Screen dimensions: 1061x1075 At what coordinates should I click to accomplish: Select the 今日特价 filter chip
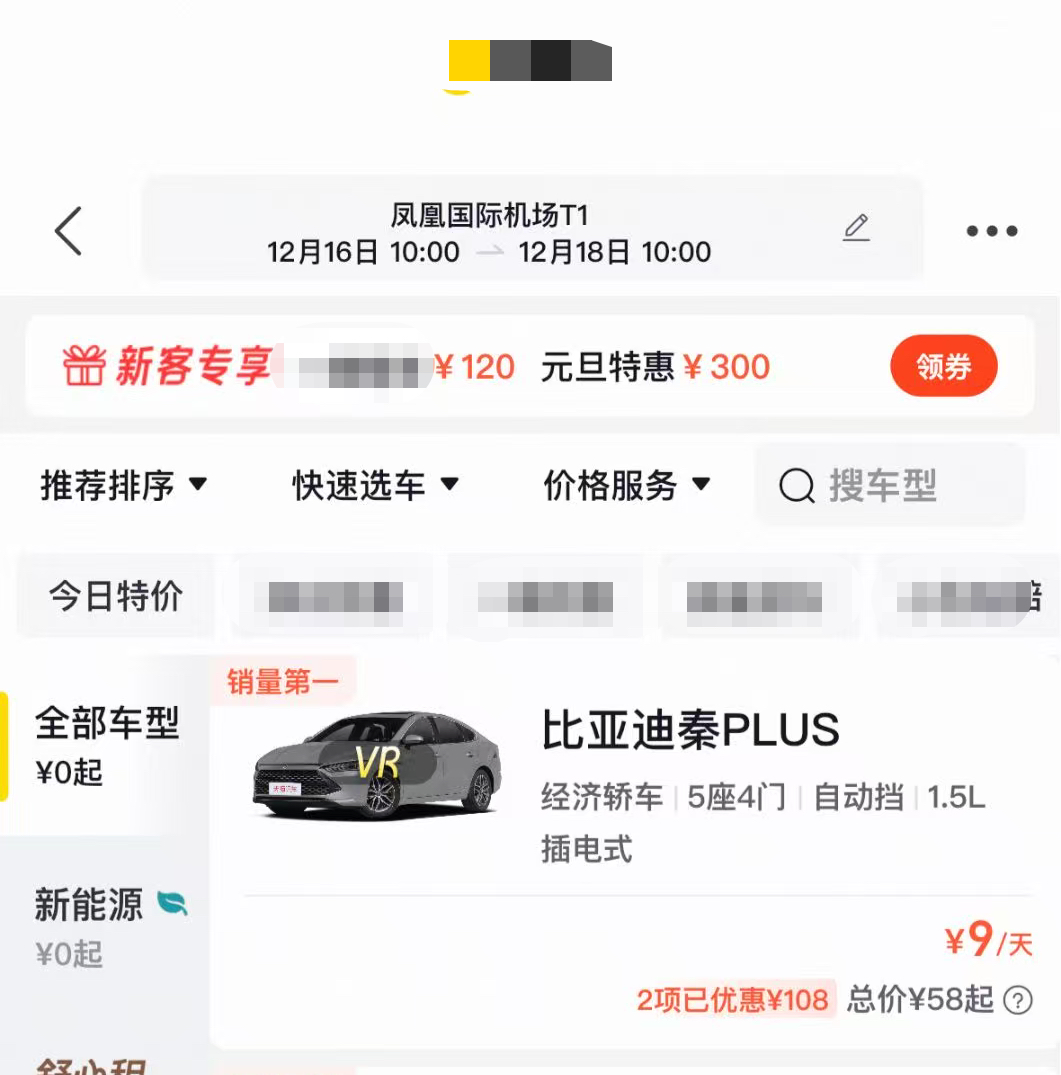point(116,596)
